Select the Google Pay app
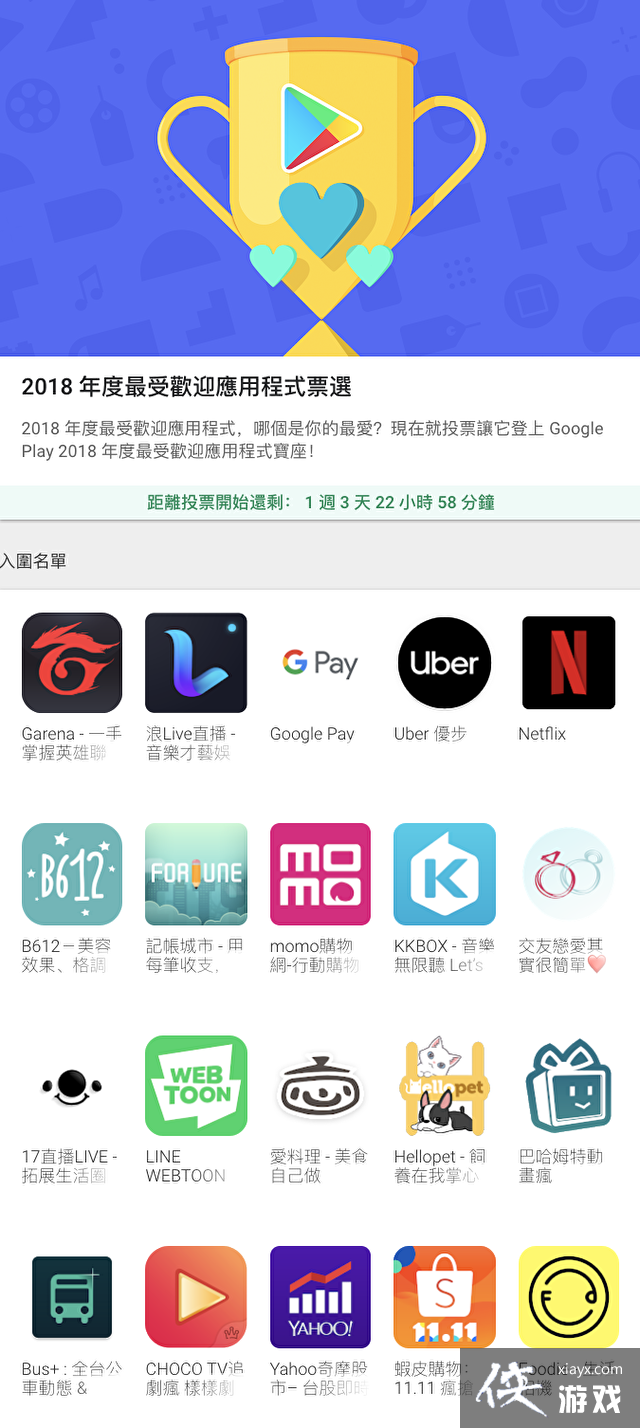The width and height of the screenshot is (640, 1428). click(x=320, y=663)
